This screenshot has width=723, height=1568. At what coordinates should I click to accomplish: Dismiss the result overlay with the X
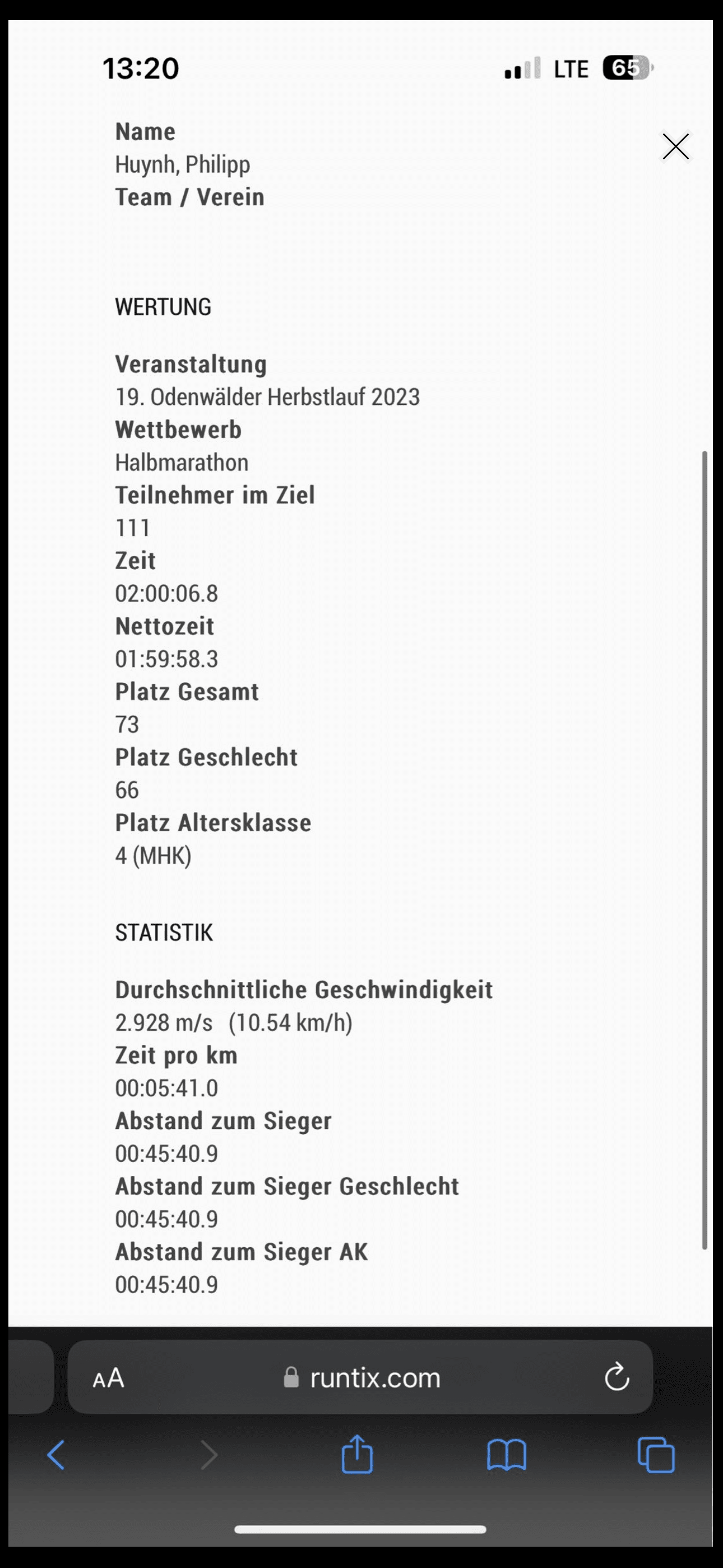click(x=675, y=147)
